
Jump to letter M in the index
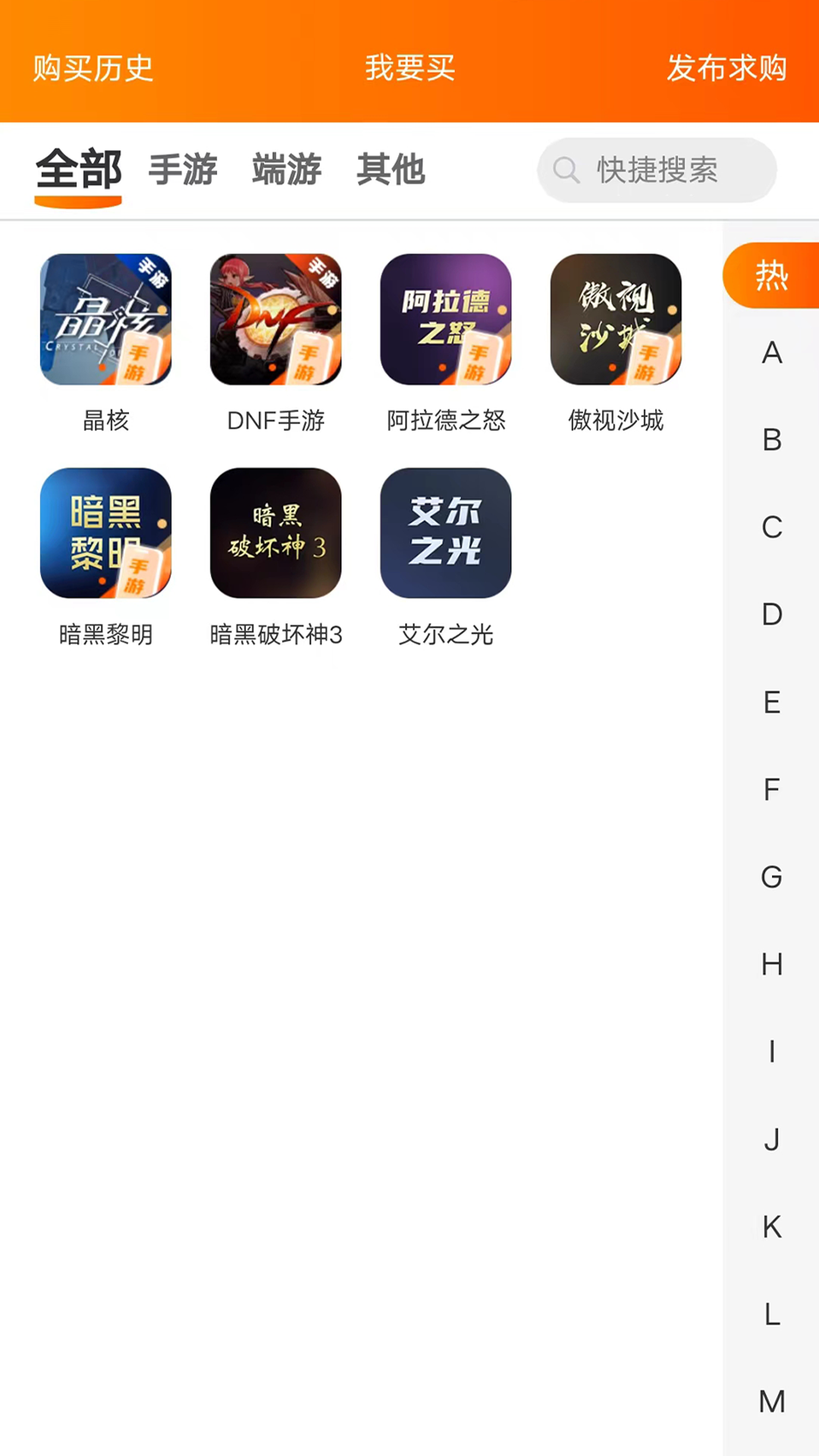(x=771, y=1401)
